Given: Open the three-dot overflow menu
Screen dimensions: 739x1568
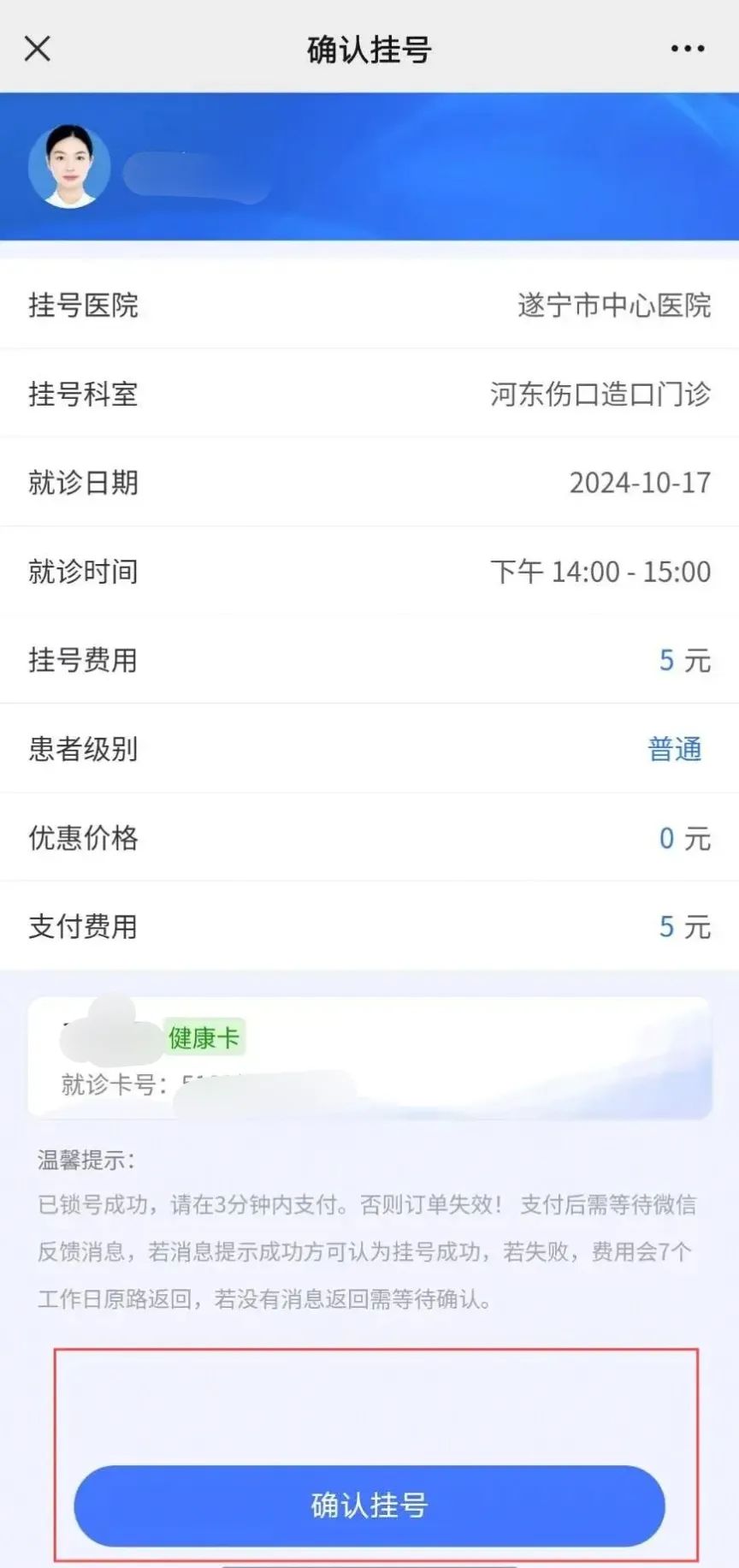Looking at the screenshot, I should 687,49.
